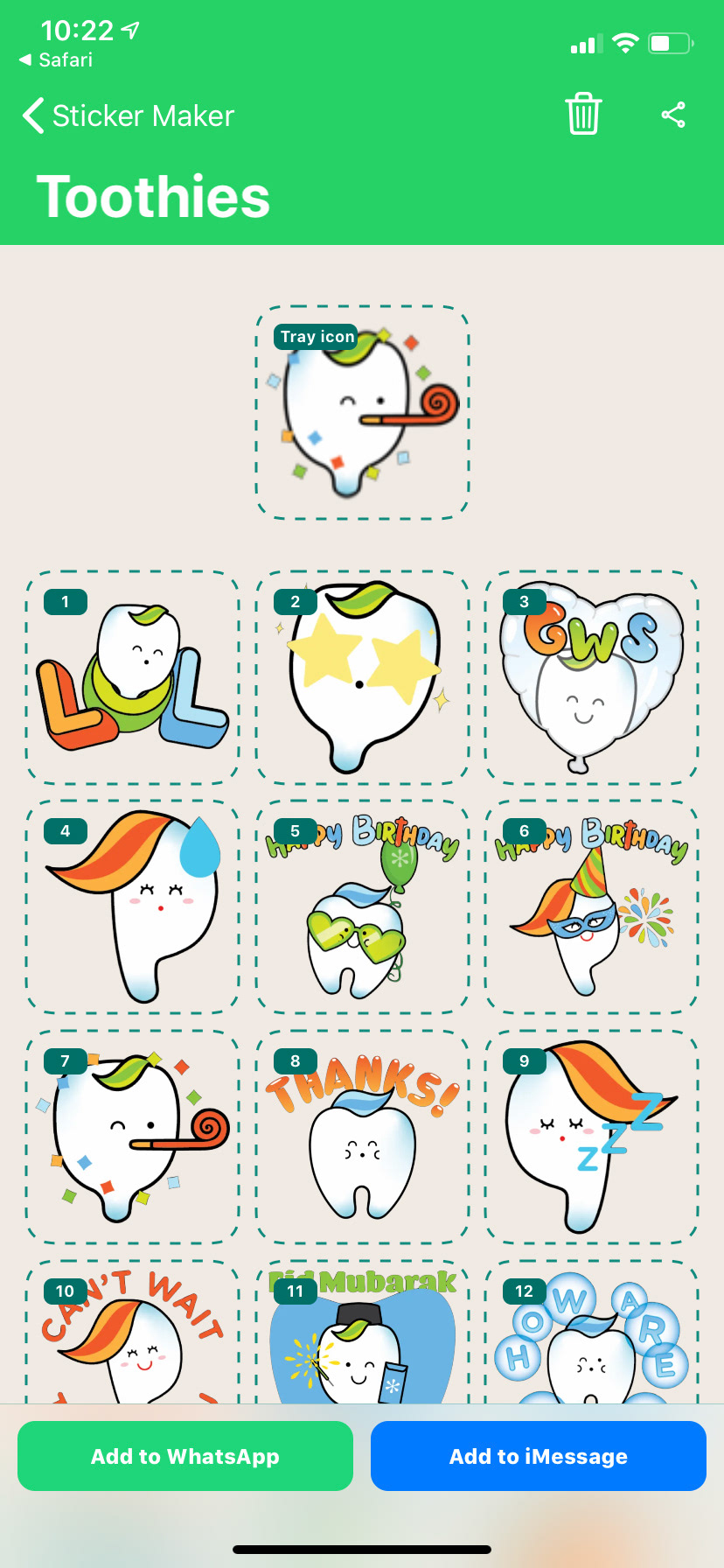Viewport: 724px width, 1568px height.
Task: Delete this sticker pack with trash icon
Action: 583,114
